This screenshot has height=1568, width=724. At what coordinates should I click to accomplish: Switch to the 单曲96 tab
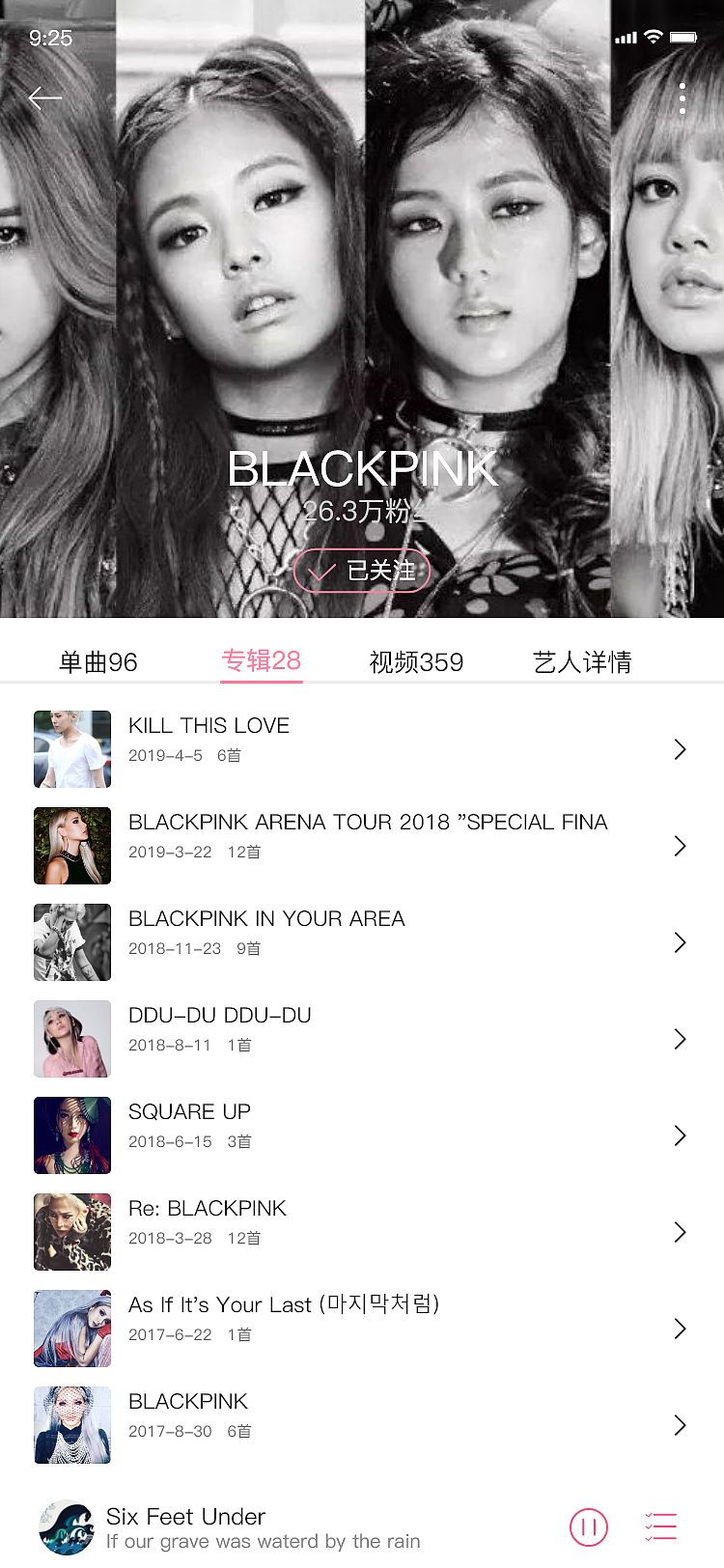(x=97, y=661)
